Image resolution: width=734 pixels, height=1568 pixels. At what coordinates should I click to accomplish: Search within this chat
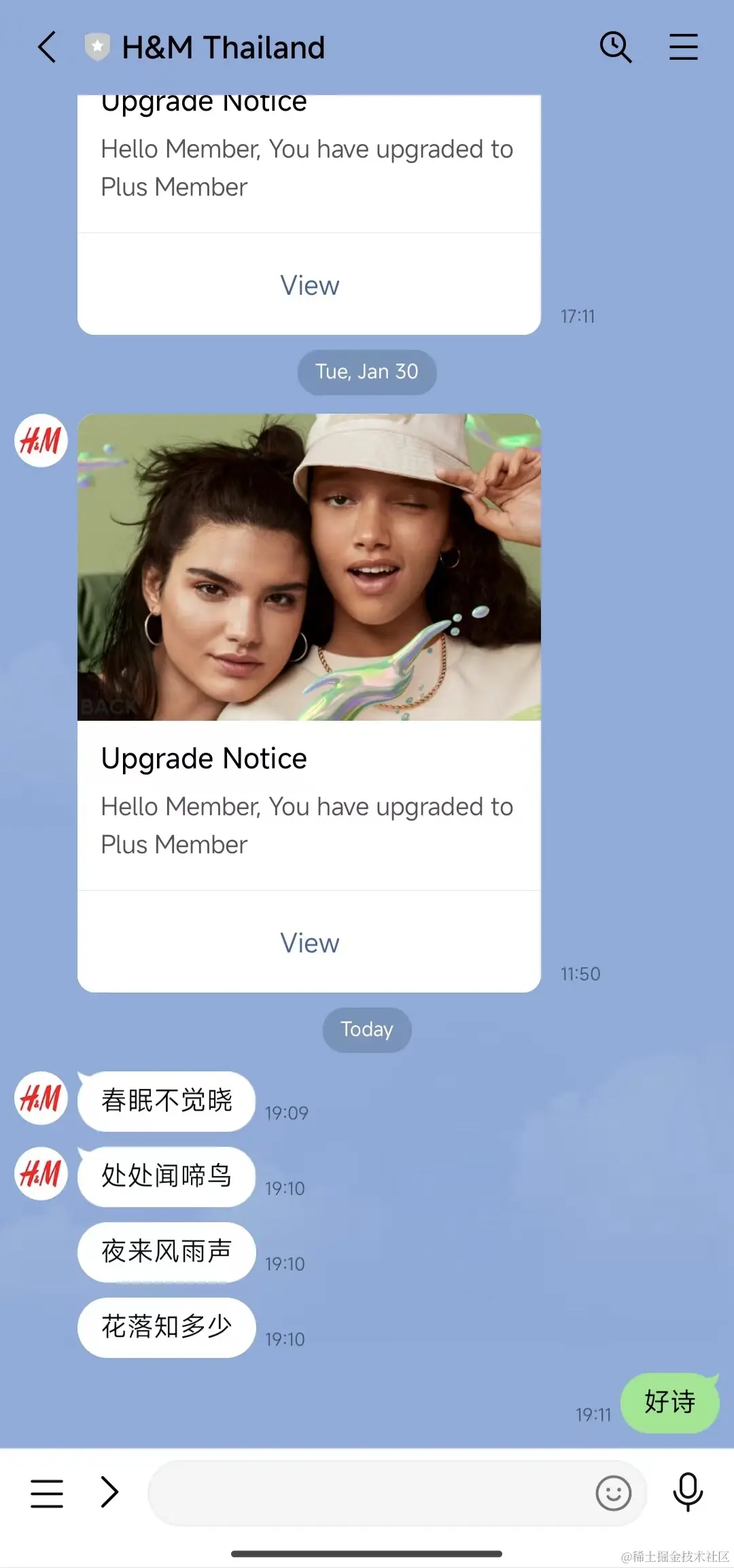615,48
